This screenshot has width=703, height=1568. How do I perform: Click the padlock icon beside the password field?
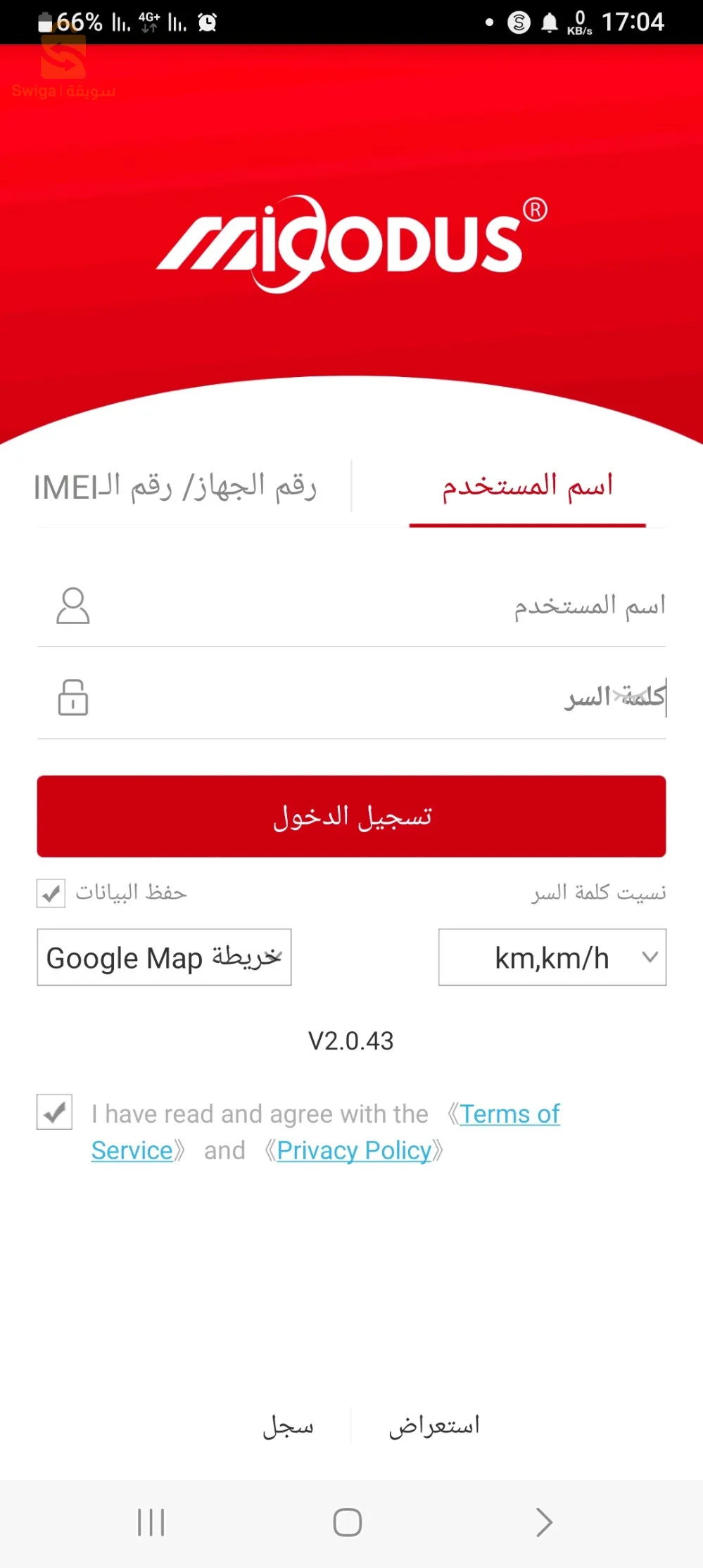tap(72, 699)
